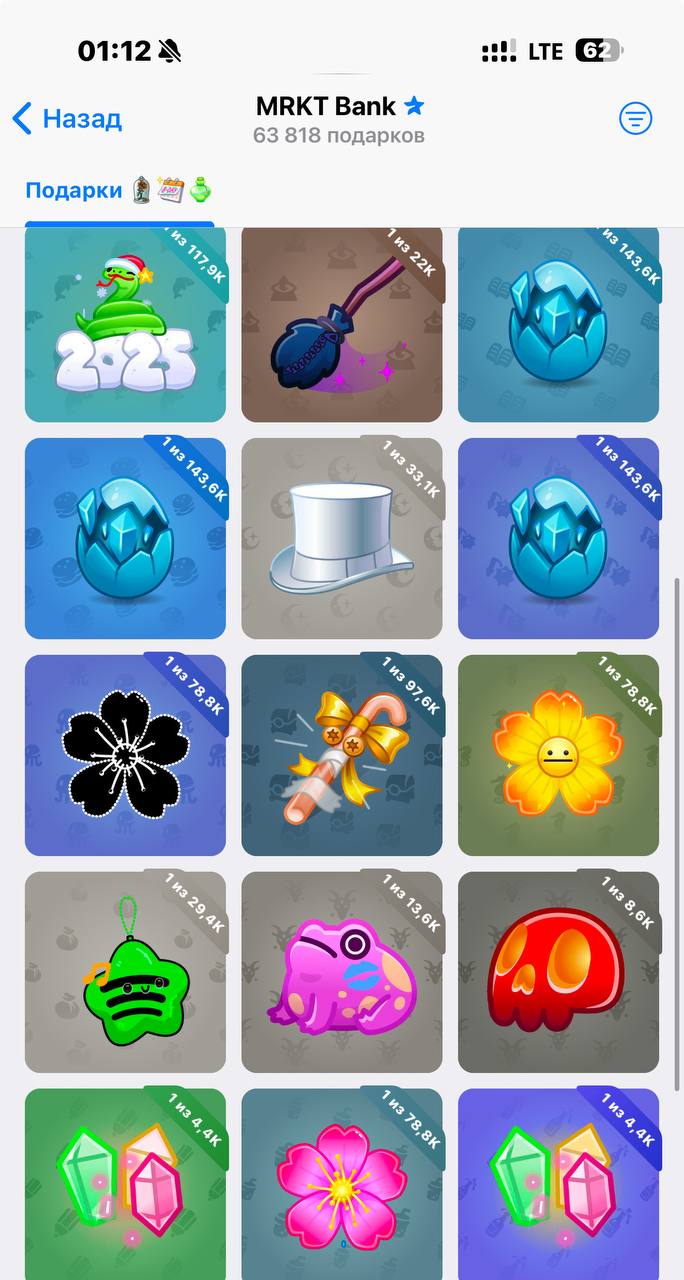Open the filter and sort menu icon
Screen dimensions: 684x1280
[635, 119]
